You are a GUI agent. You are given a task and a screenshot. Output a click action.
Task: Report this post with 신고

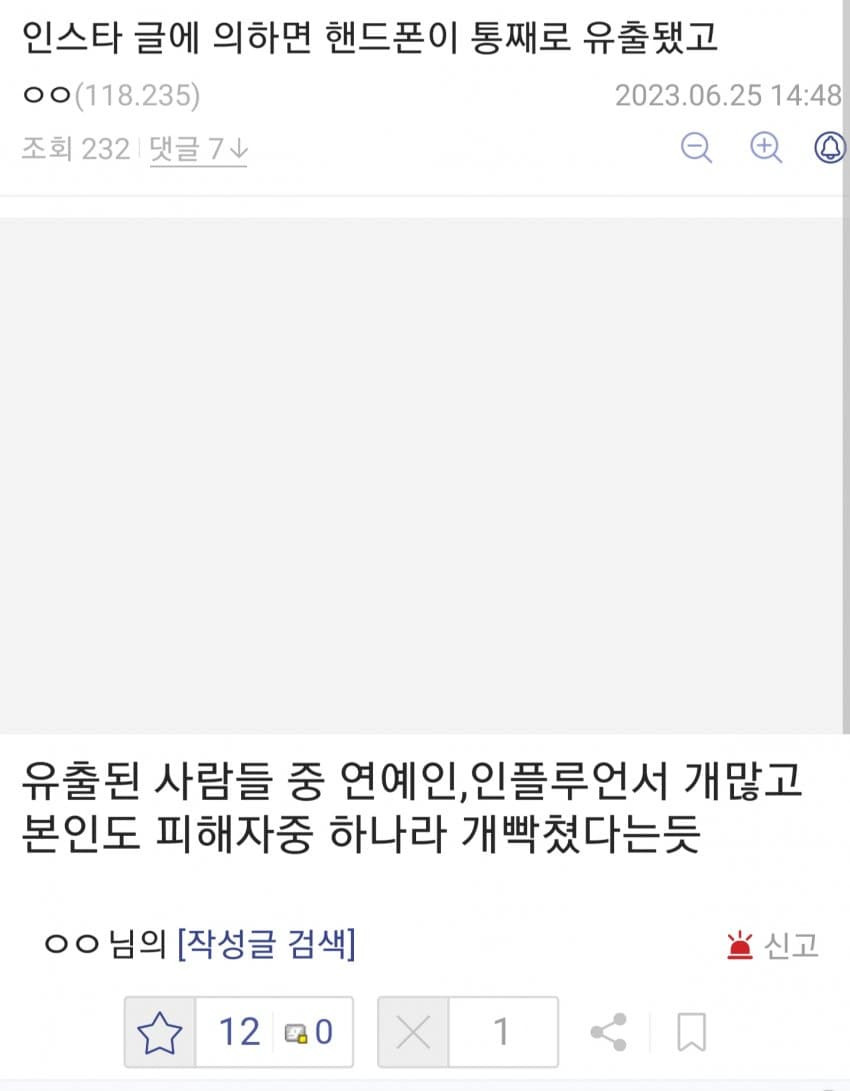(773, 945)
